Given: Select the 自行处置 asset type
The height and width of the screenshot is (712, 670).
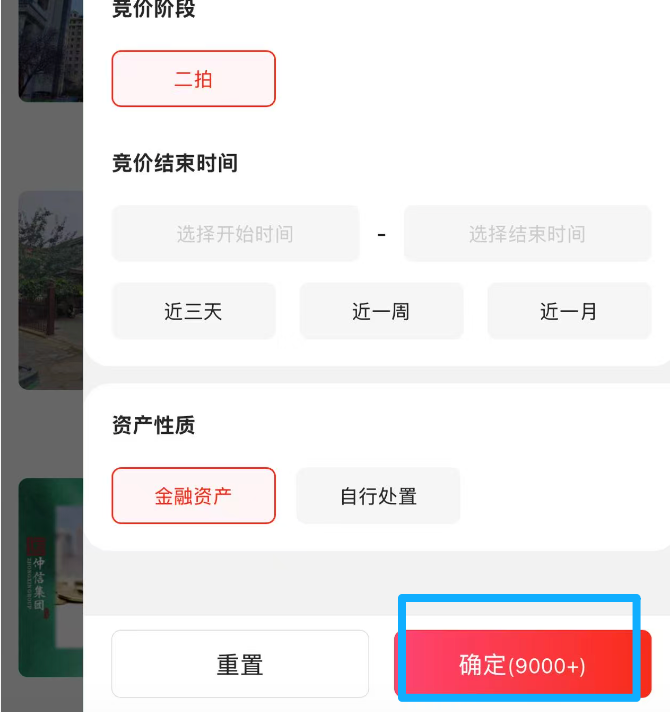Looking at the screenshot, I should click(x=378, y=495).
